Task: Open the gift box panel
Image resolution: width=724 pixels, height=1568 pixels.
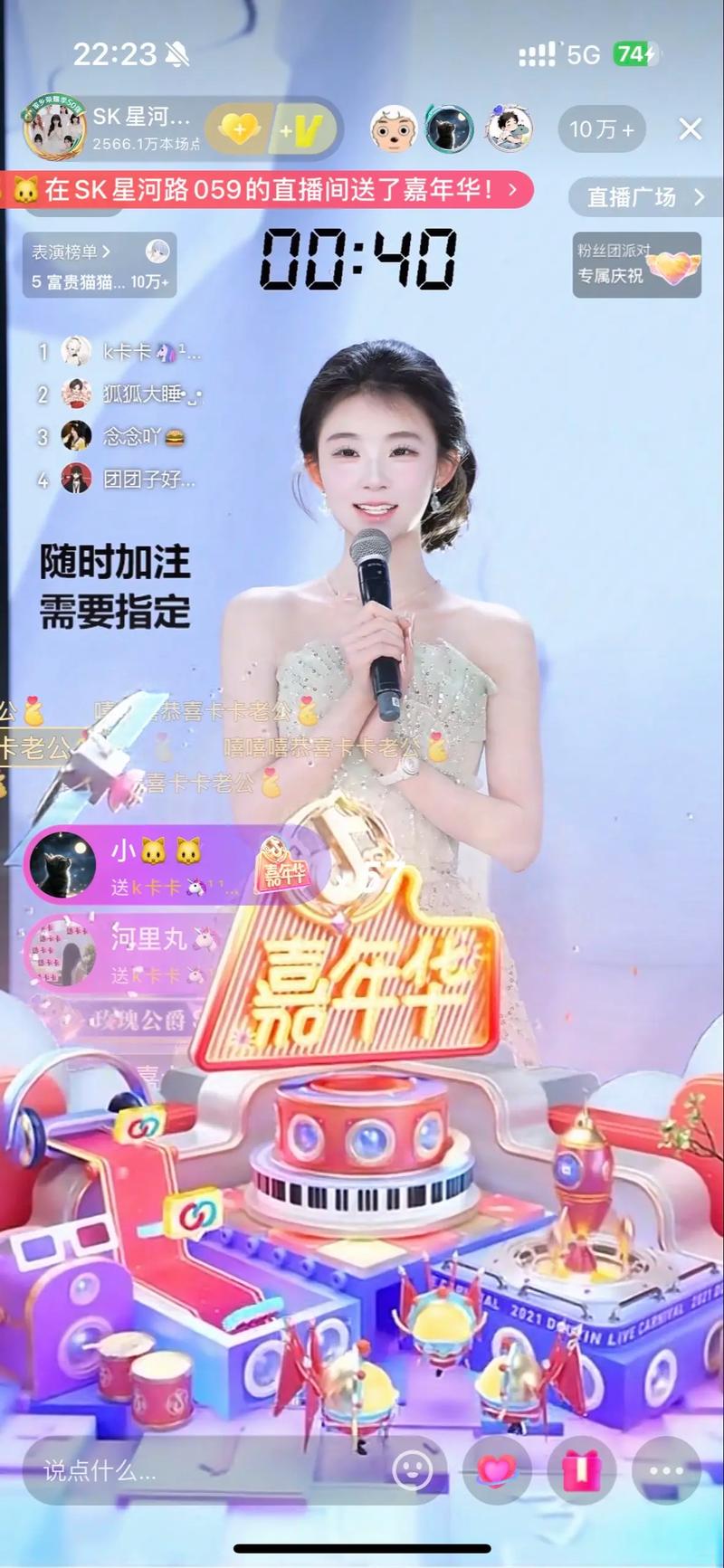Action: click(583, 1472)
